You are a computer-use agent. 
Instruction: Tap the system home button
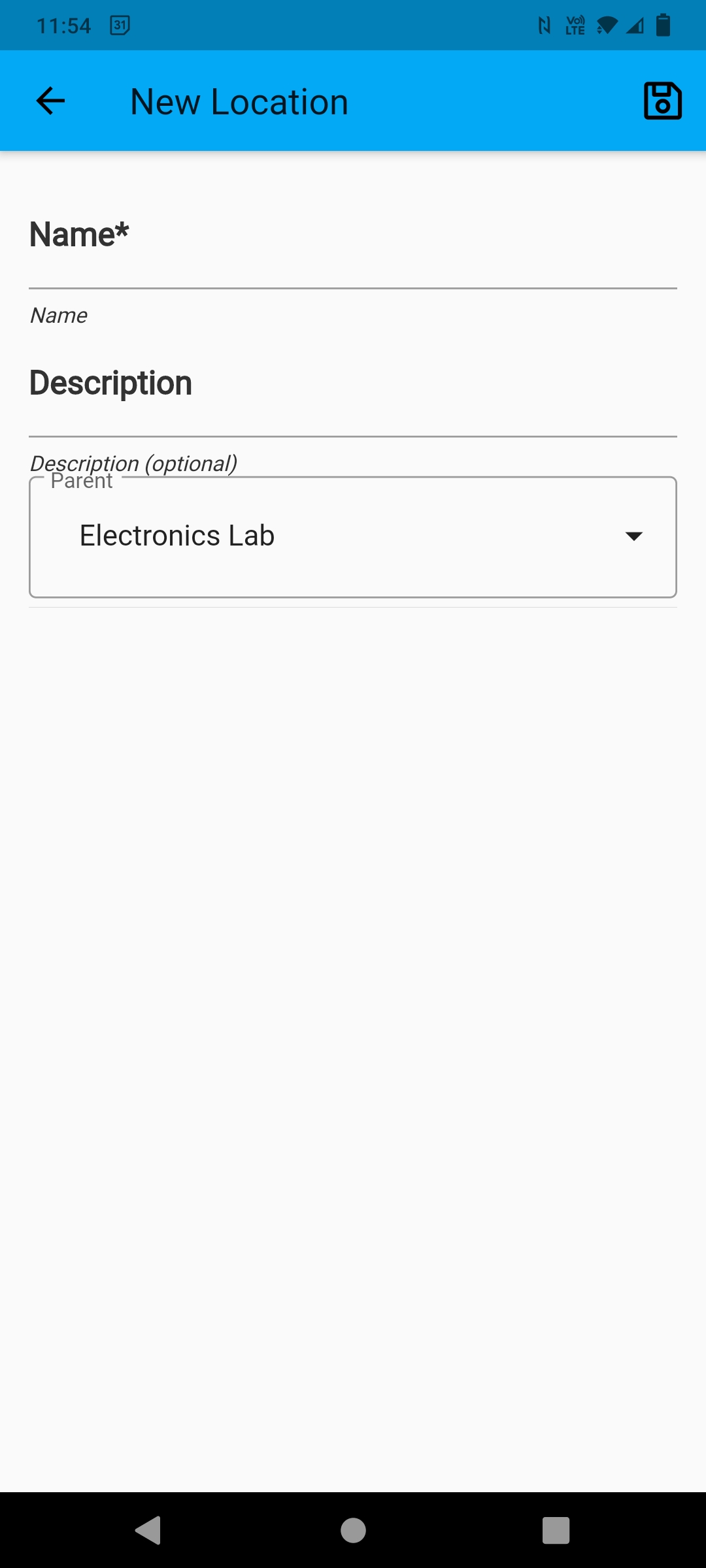pos(353,1530)
